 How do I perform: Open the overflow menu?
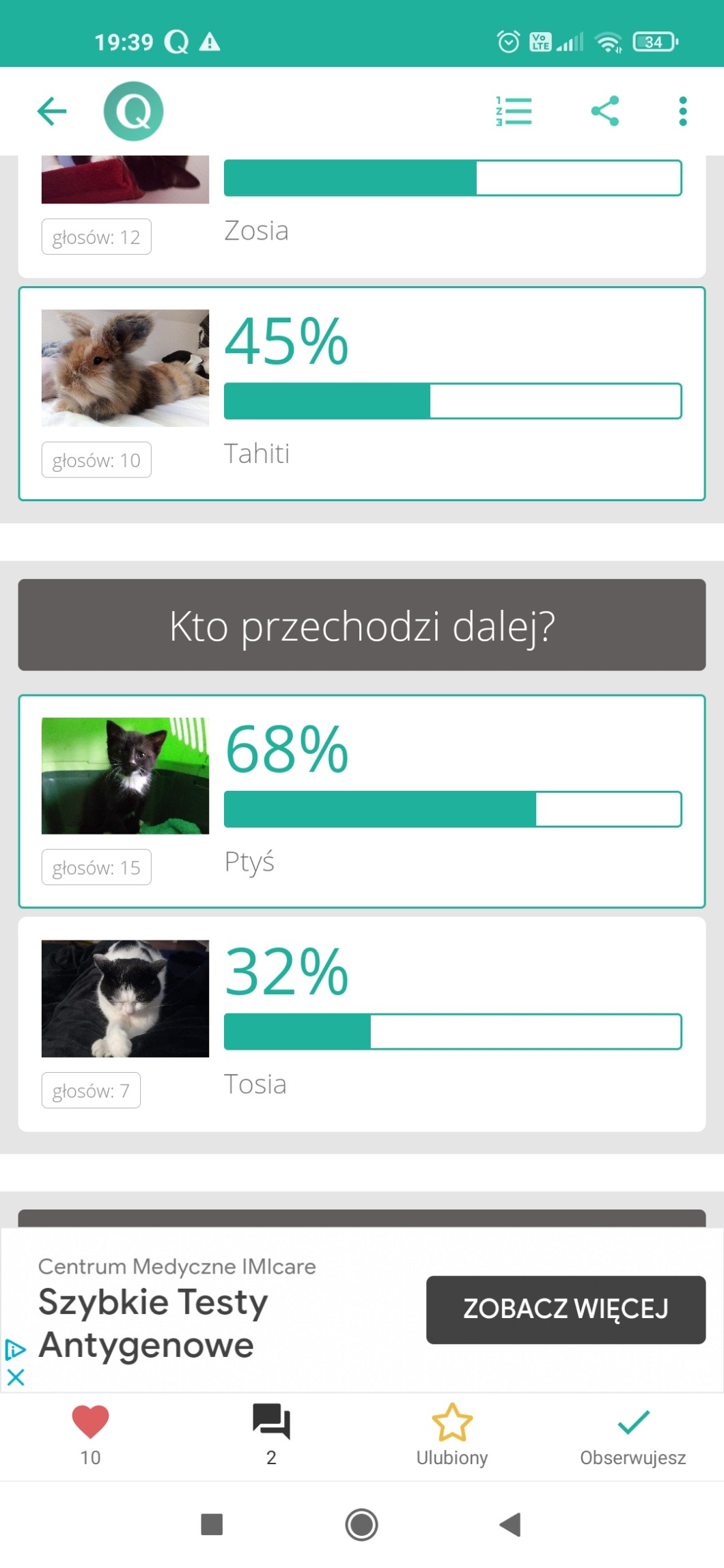click(x=682, y=111)
